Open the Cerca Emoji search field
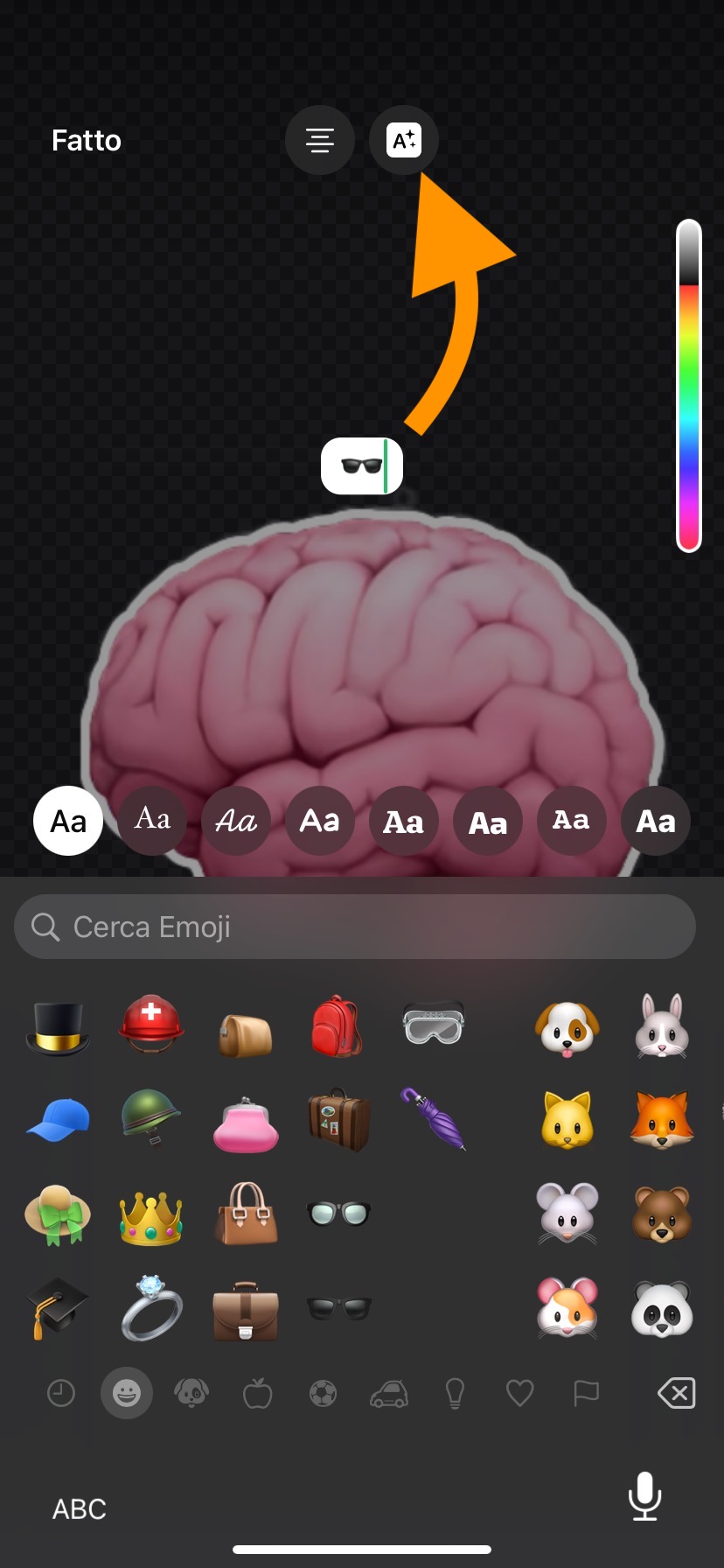Screen dimensions: 724x1568 click(354, 927)
